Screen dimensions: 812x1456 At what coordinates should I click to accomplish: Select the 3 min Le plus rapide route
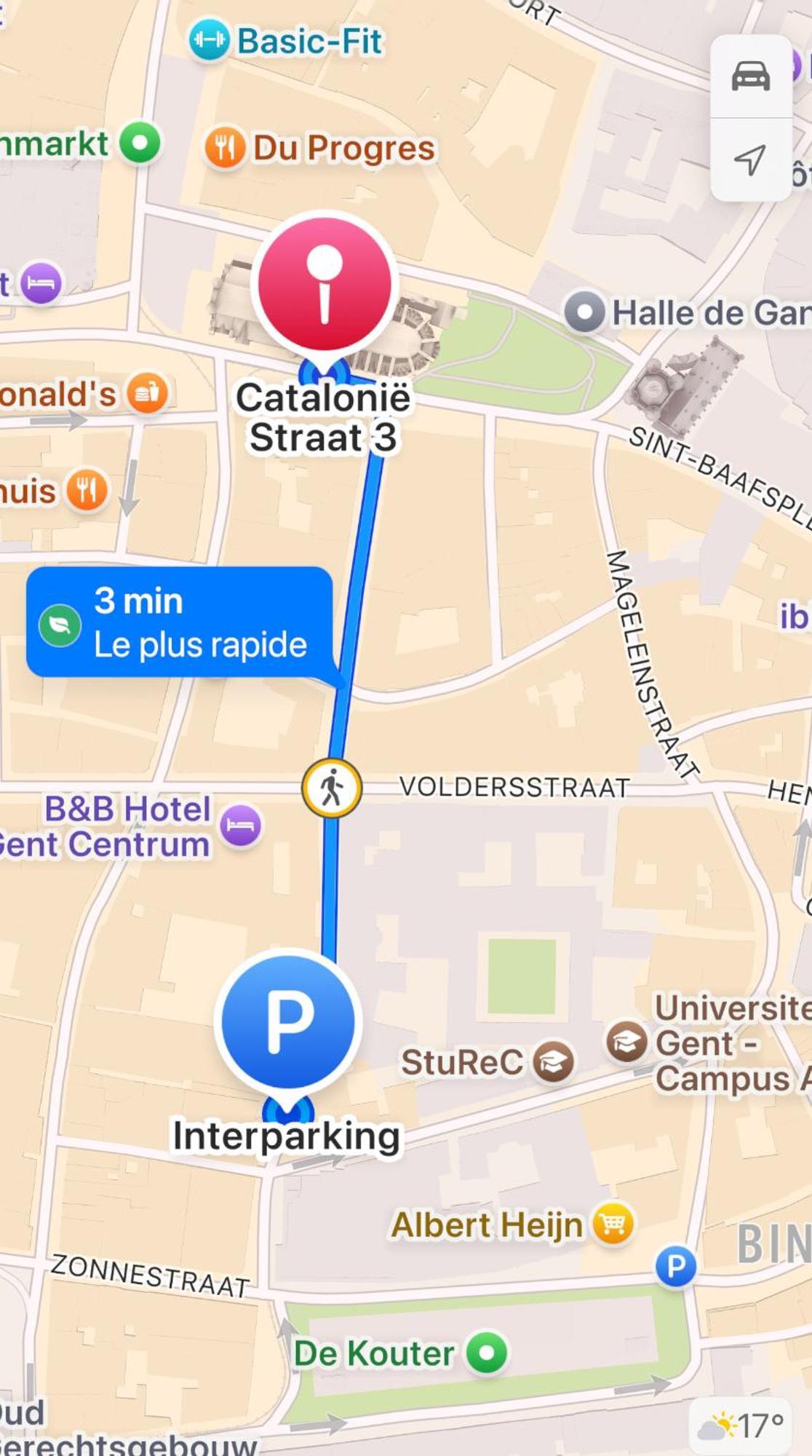(x=180, y=622)
